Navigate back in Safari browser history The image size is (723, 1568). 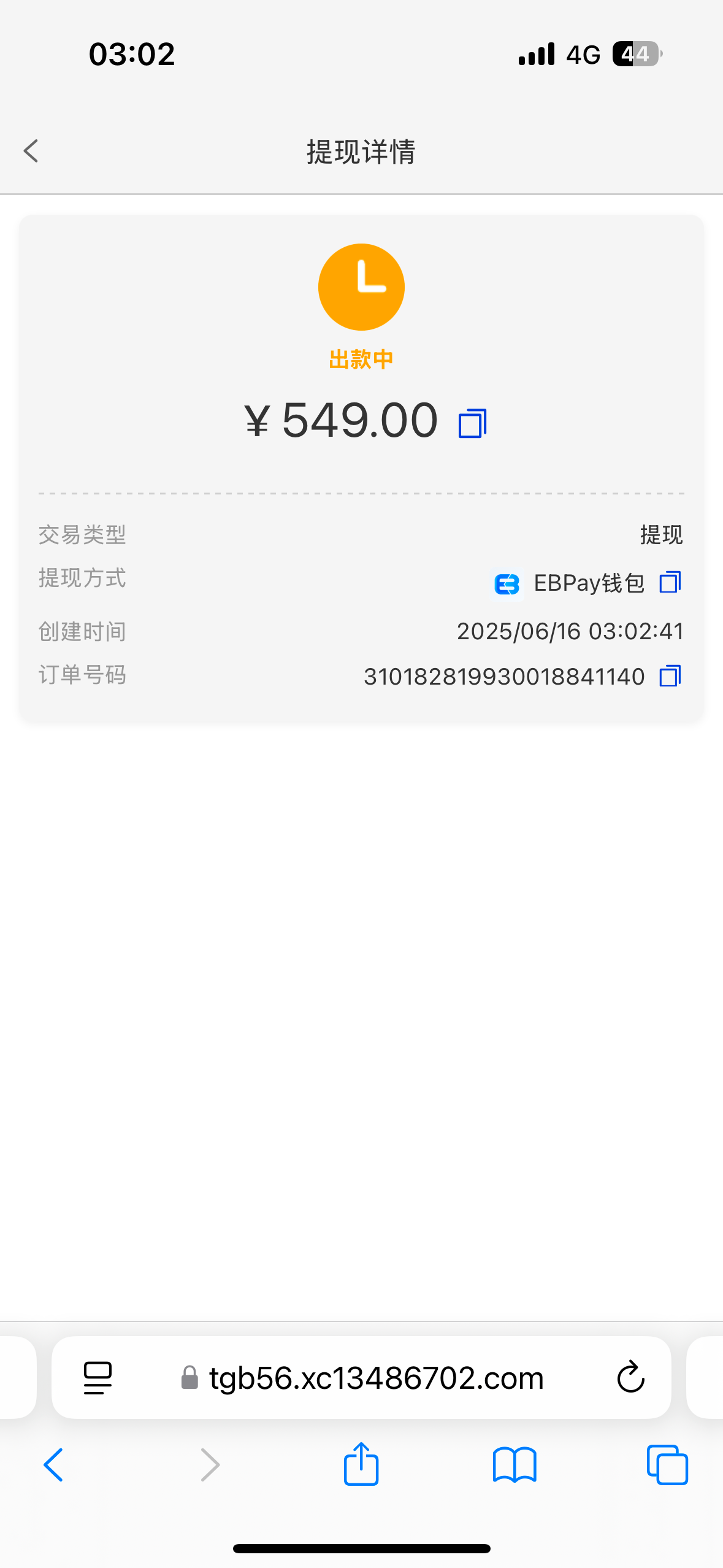pos(54,1465)
